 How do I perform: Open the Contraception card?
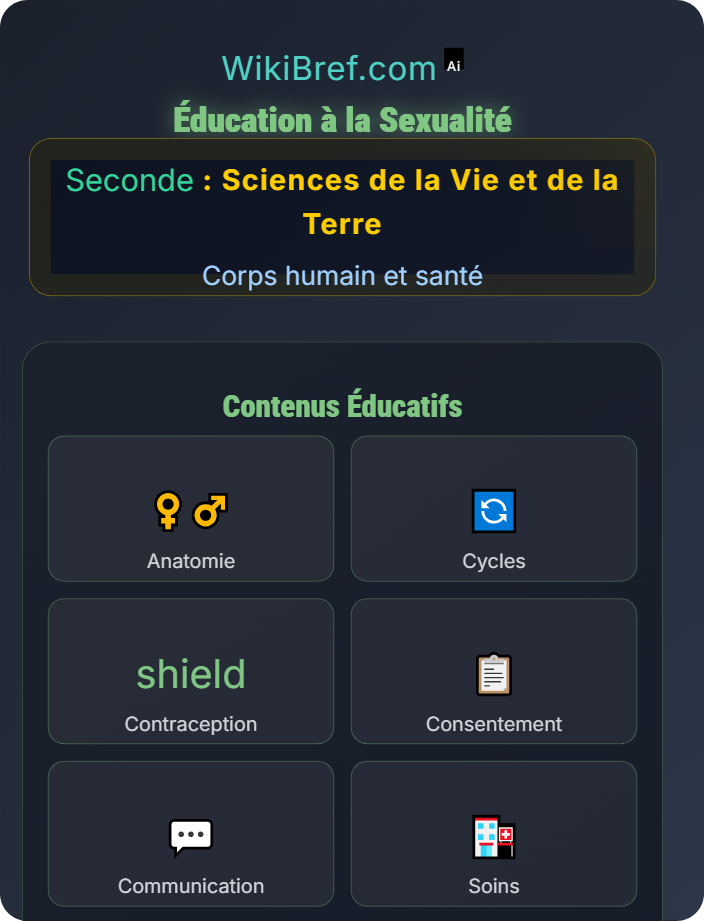tap(191, 672)
